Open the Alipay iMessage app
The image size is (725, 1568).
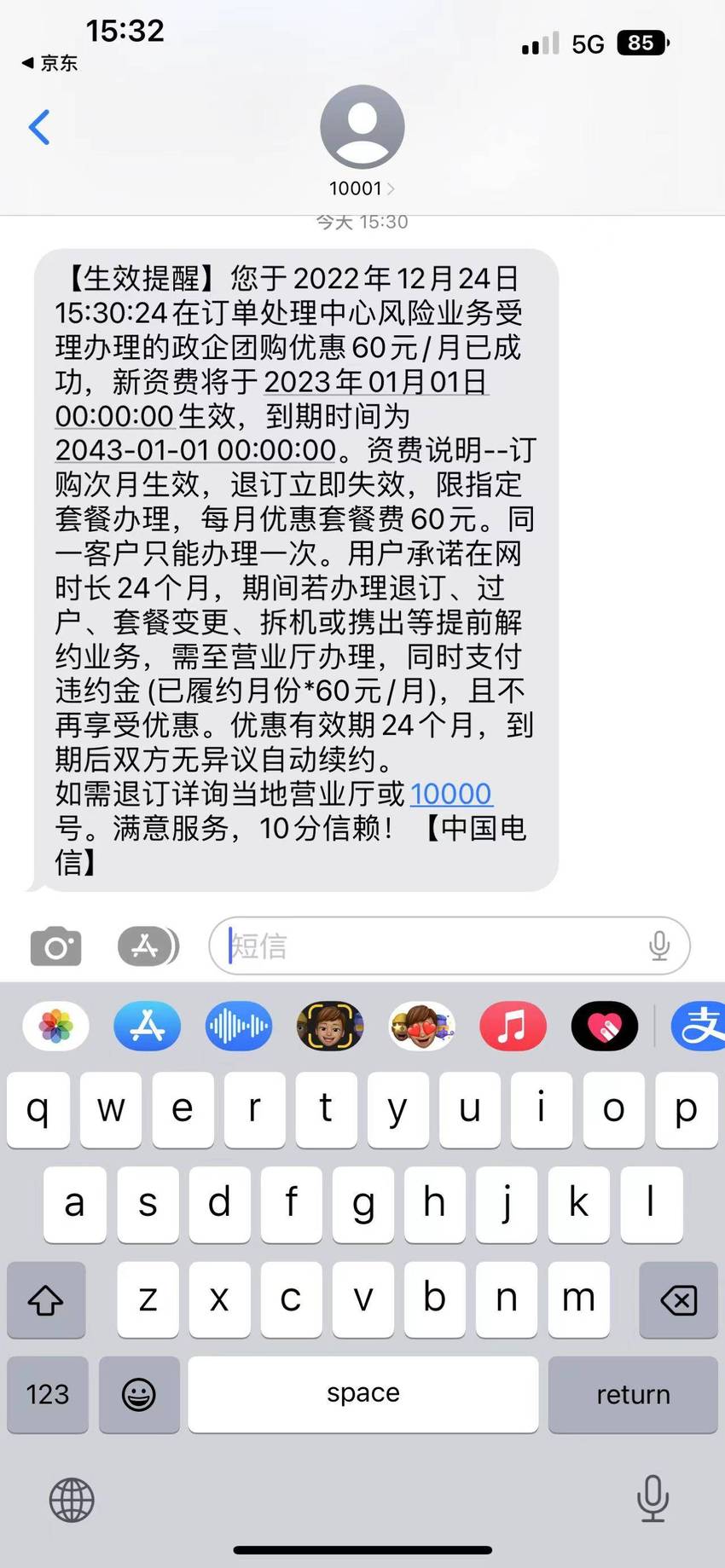[699, 1026]
